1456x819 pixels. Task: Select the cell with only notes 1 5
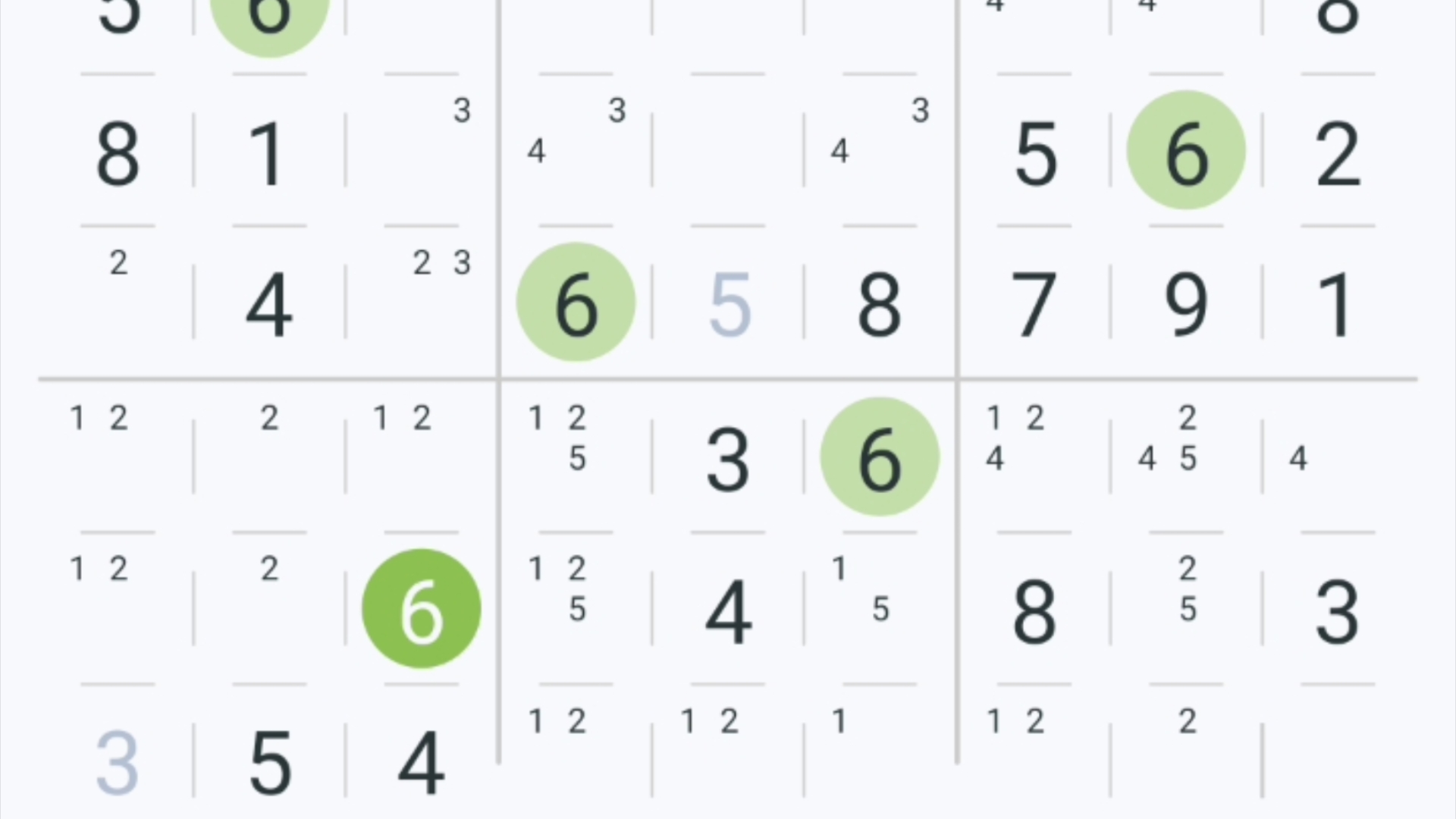click(880, 607)
